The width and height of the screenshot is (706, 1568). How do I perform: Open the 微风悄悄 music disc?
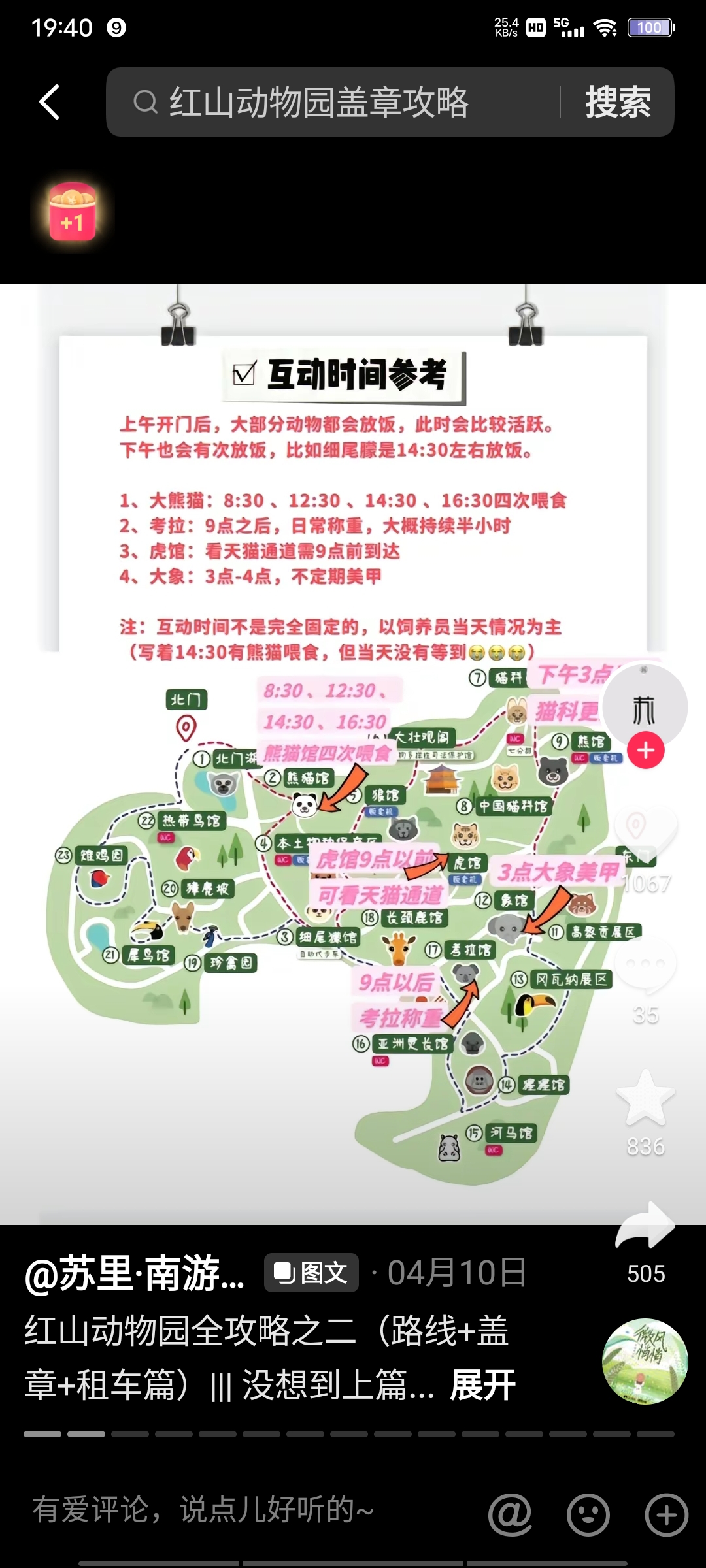click(x=645, y=1362)
